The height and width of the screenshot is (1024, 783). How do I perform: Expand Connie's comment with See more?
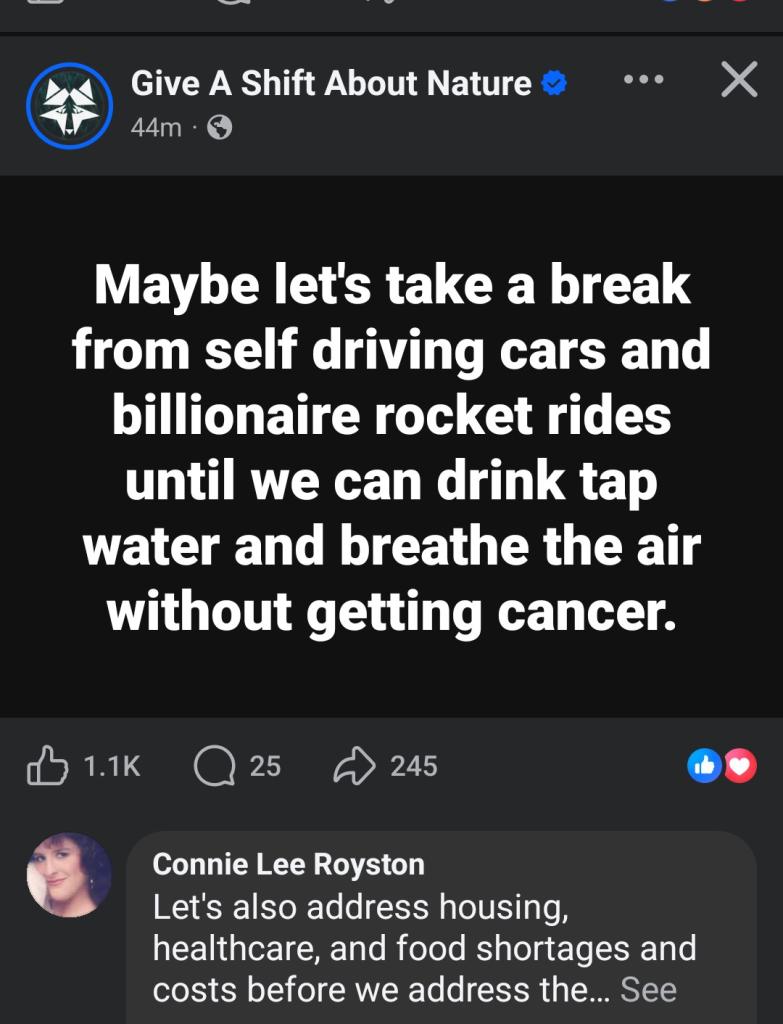648,990
